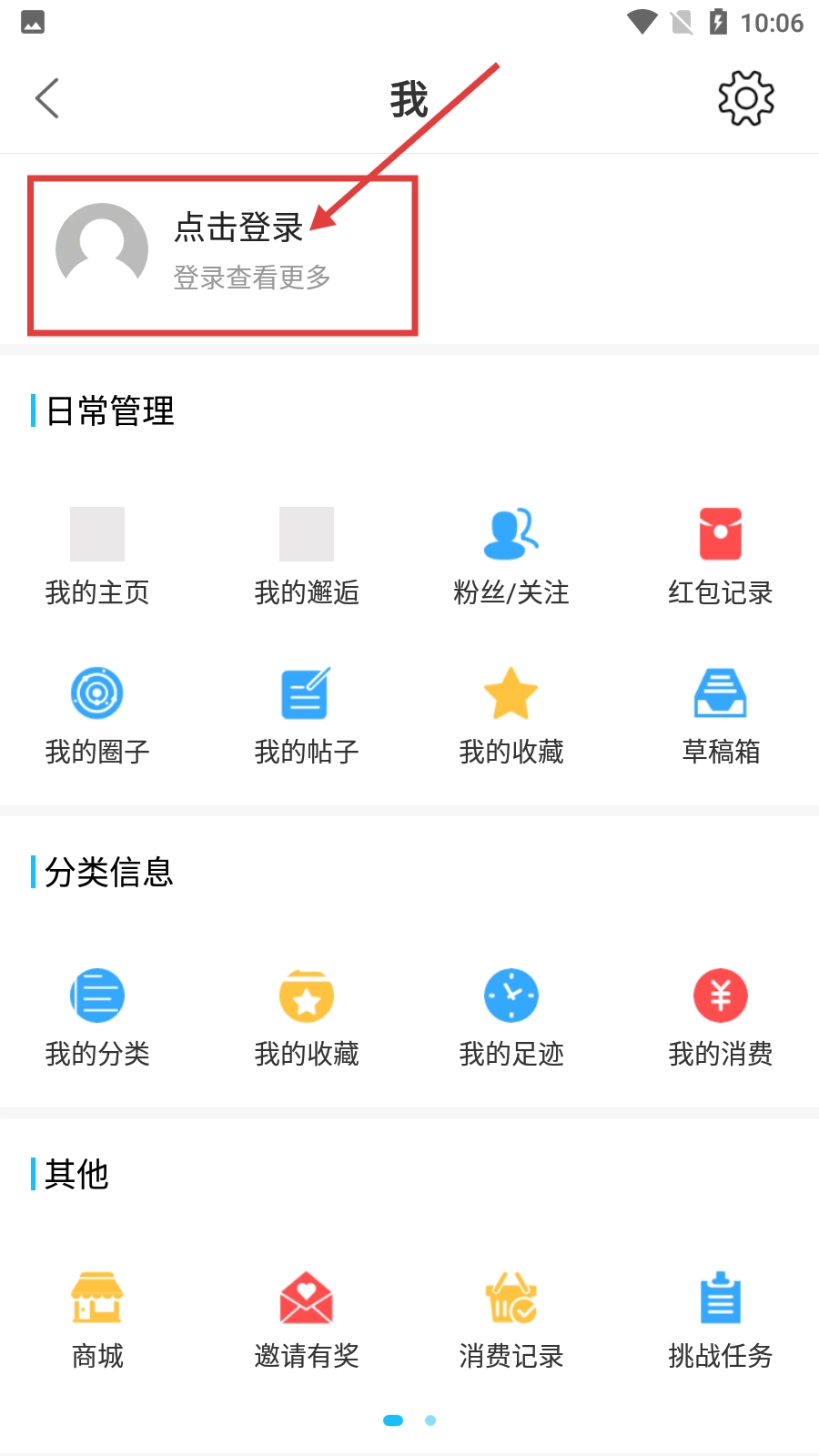Open 我的圈子
819x1456 pixels.
click(97, 714)
